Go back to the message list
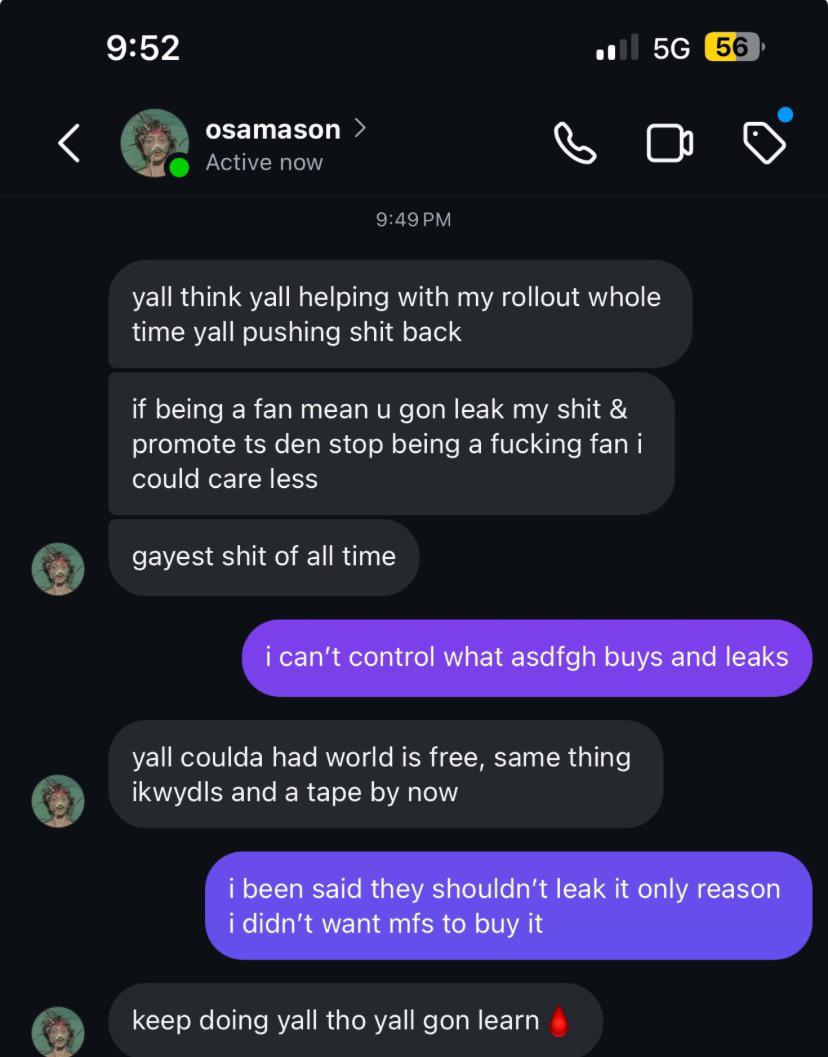Viewport: 828px width, 1057px height. point(68,143)
